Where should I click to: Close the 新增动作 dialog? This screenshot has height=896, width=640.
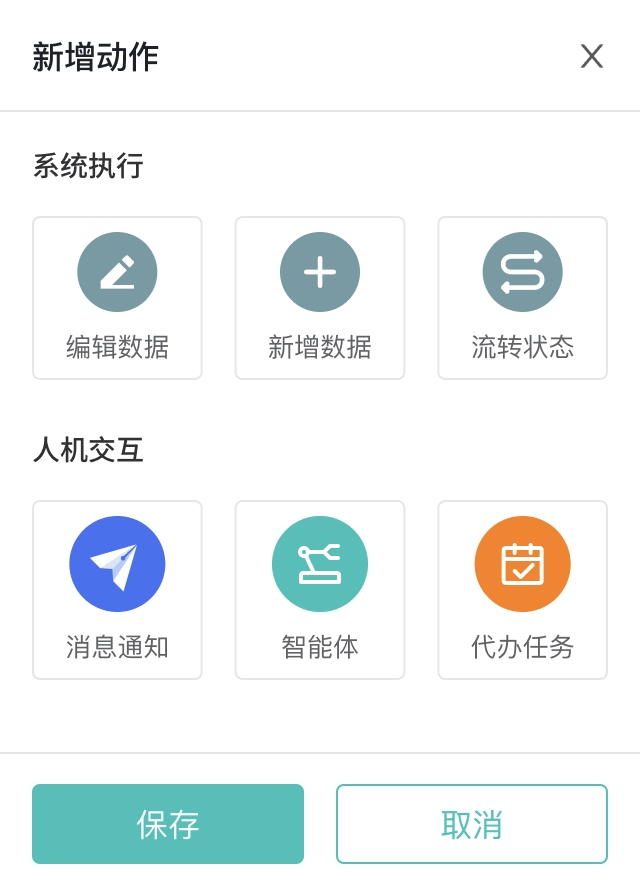coord(592,56)
